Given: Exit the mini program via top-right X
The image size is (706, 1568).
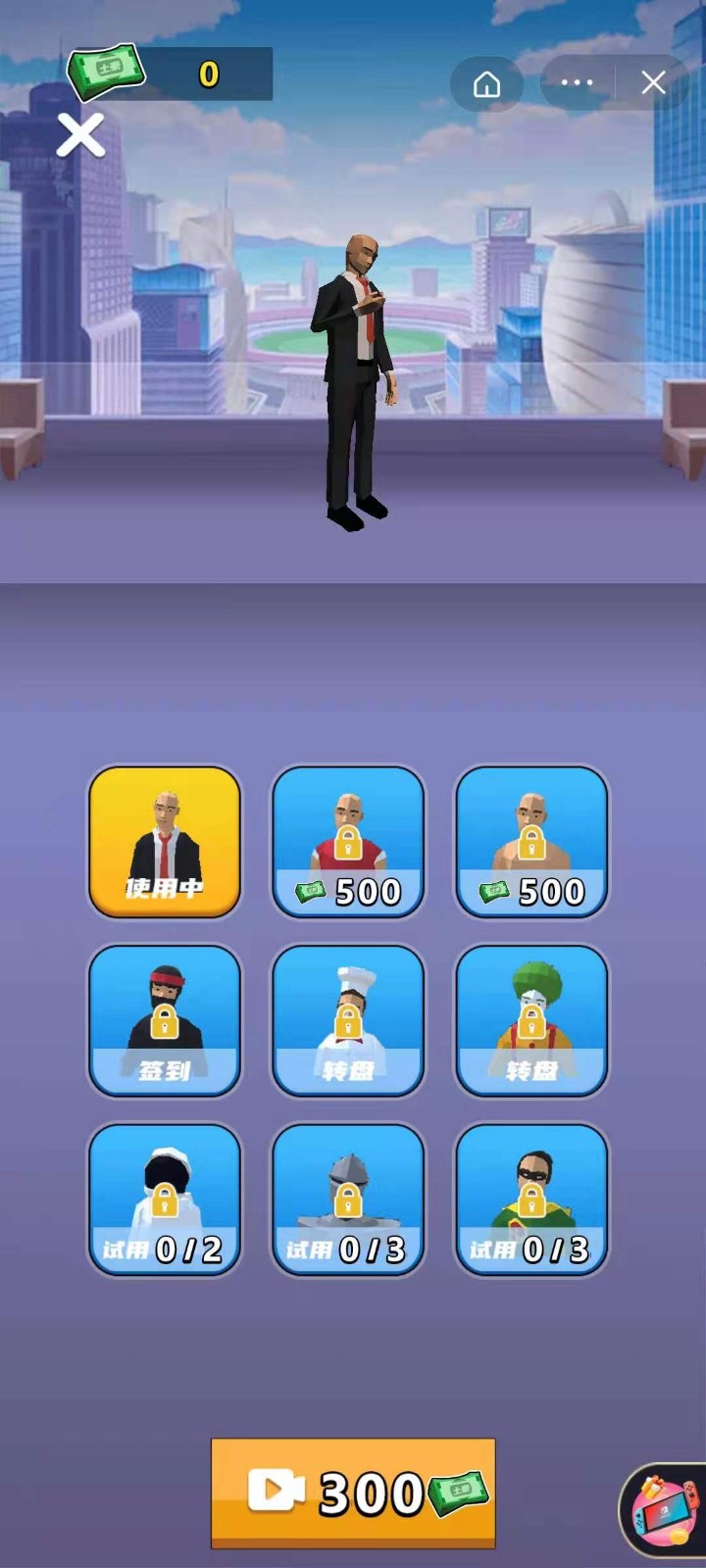Looking at the screenshot, I should click(653, 83).
